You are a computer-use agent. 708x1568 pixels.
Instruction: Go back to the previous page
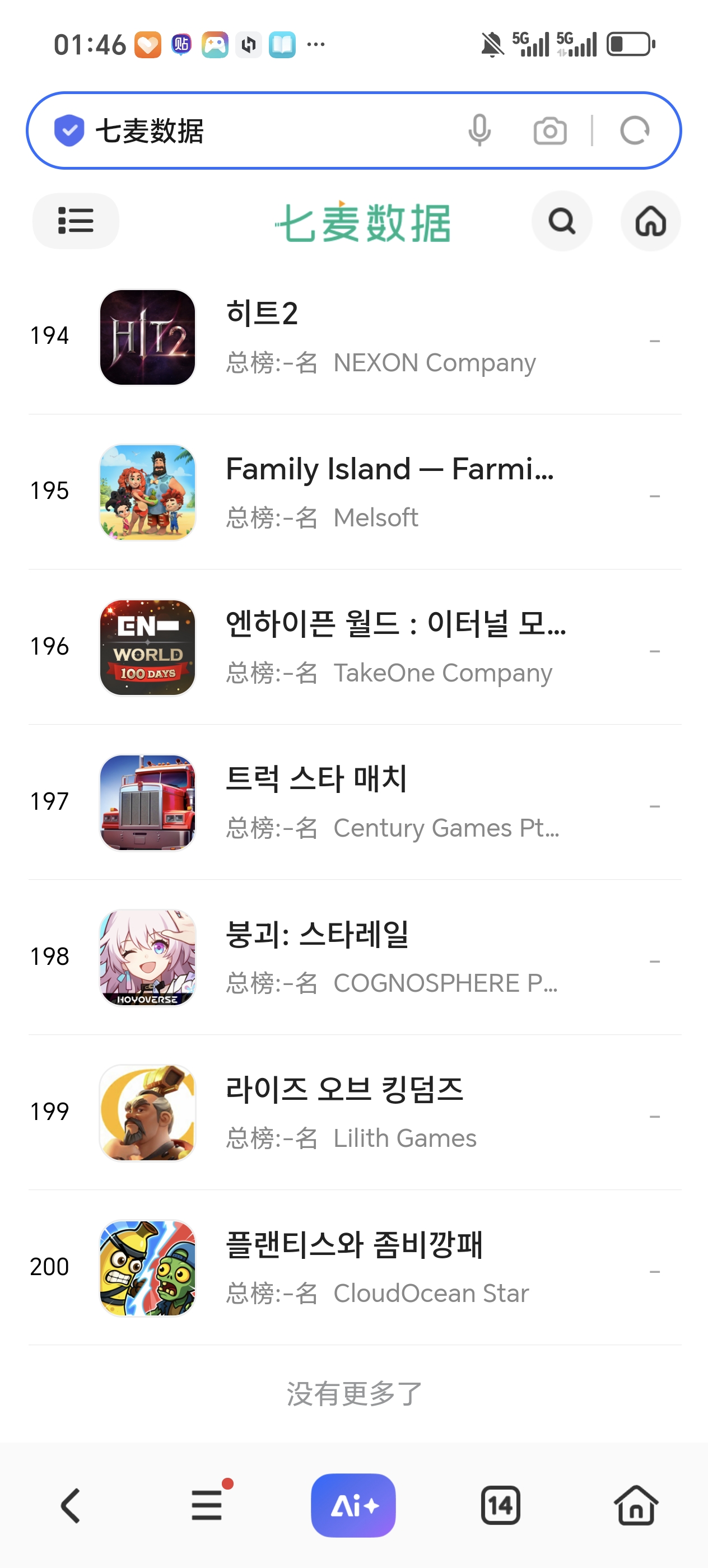tap(71, 1505)
